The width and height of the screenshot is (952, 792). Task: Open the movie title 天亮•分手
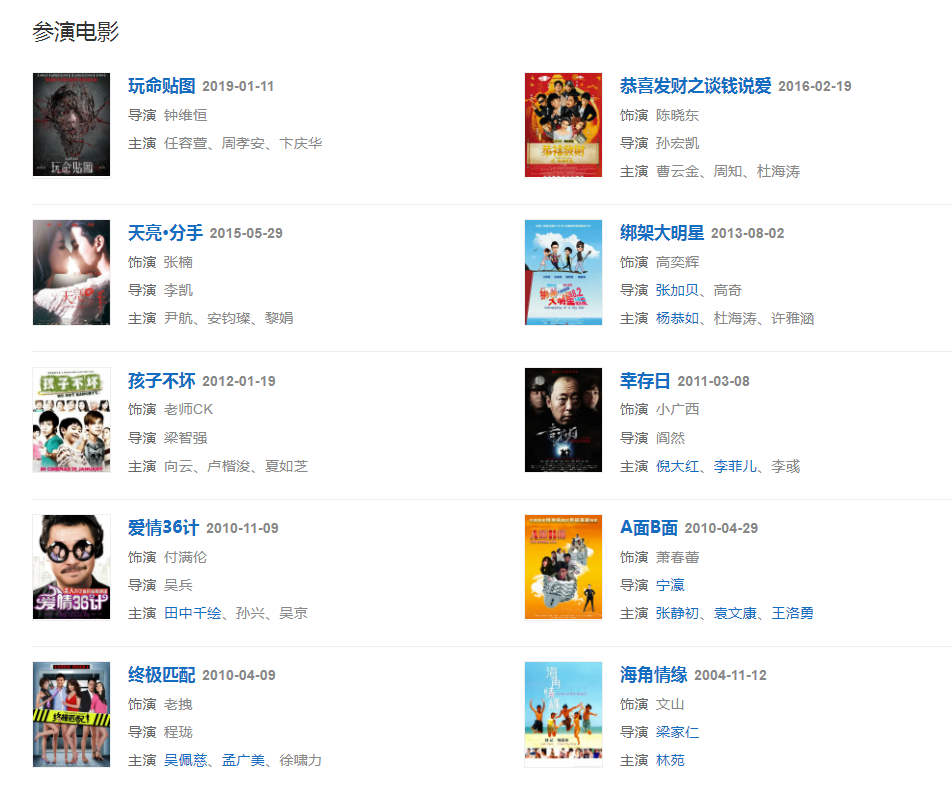(x=165, y=233)
